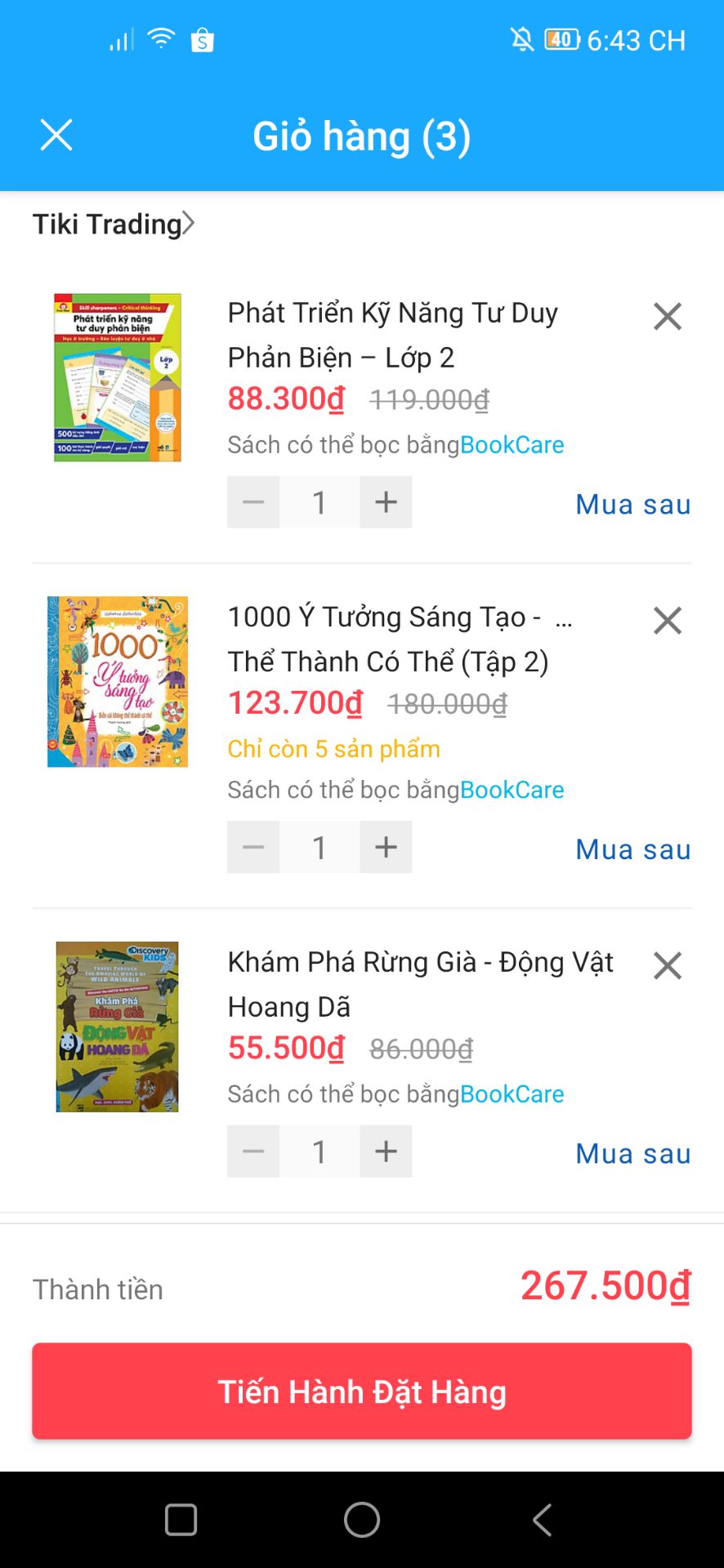Increase quantity of Phát Triển Kỹ Năng book
The image size is (724, 1568).
[386, 501]
